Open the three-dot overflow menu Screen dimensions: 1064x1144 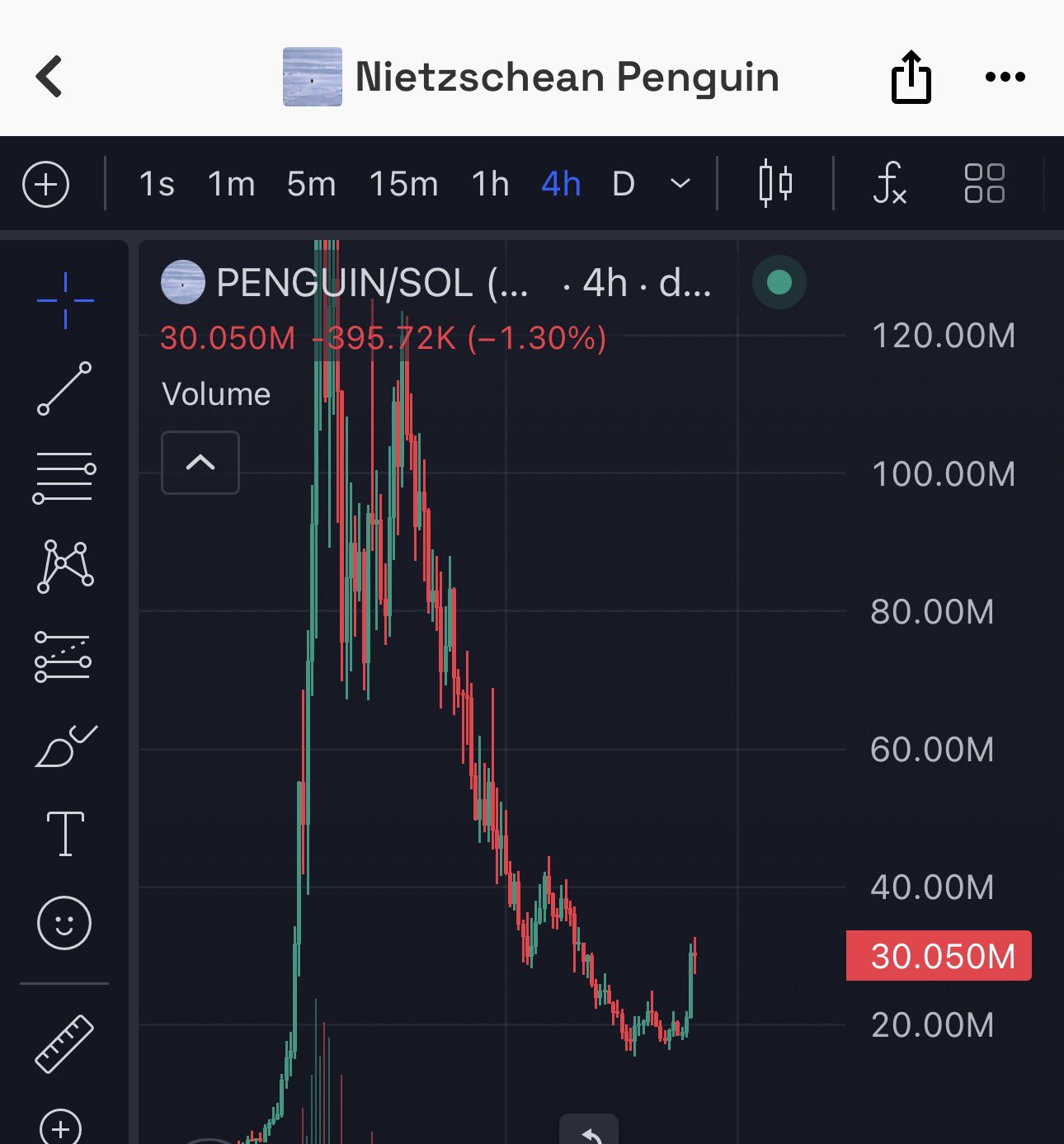[x=1005, y=77]
